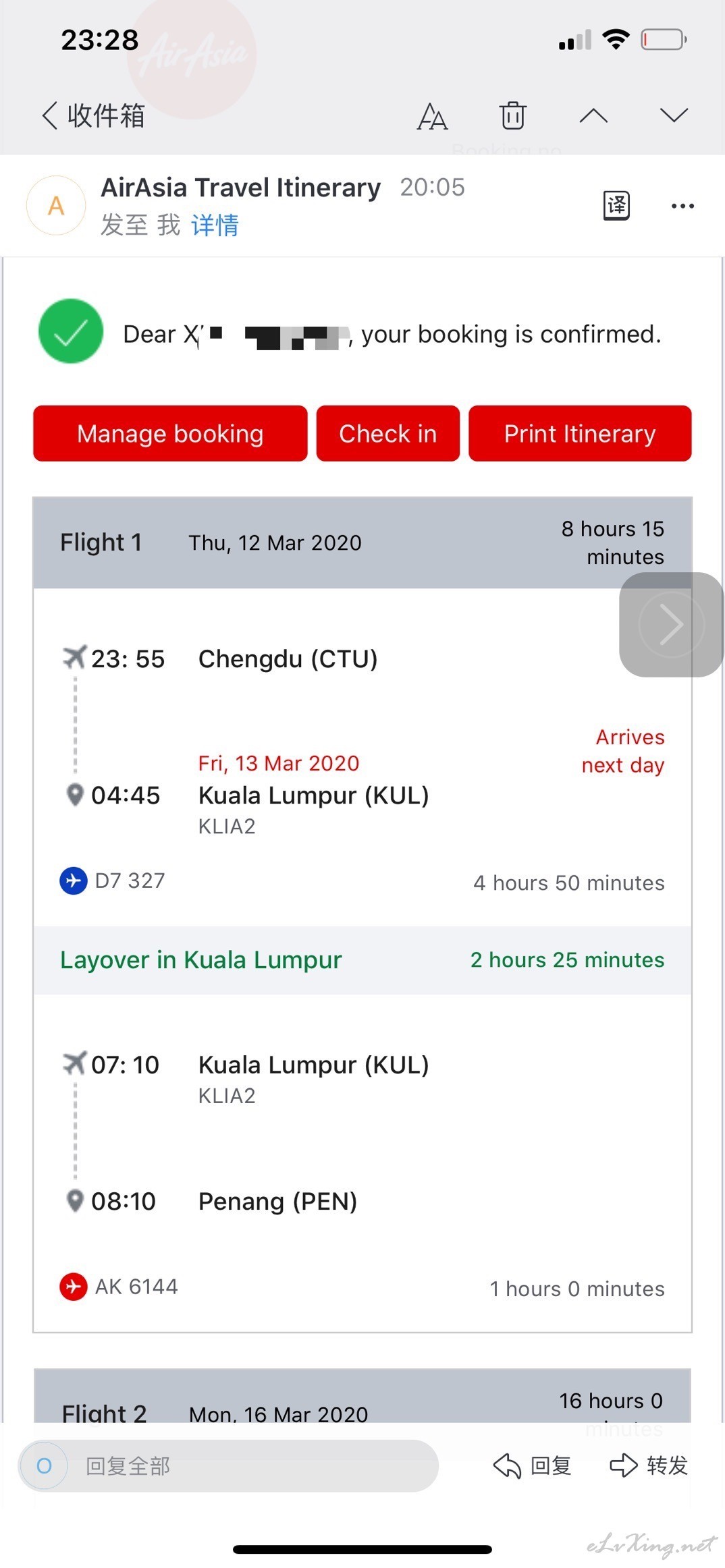Tap the 回复全部 reply-all field
This screenshot has width=725, height=1568.
click(x=228, y=1465)
